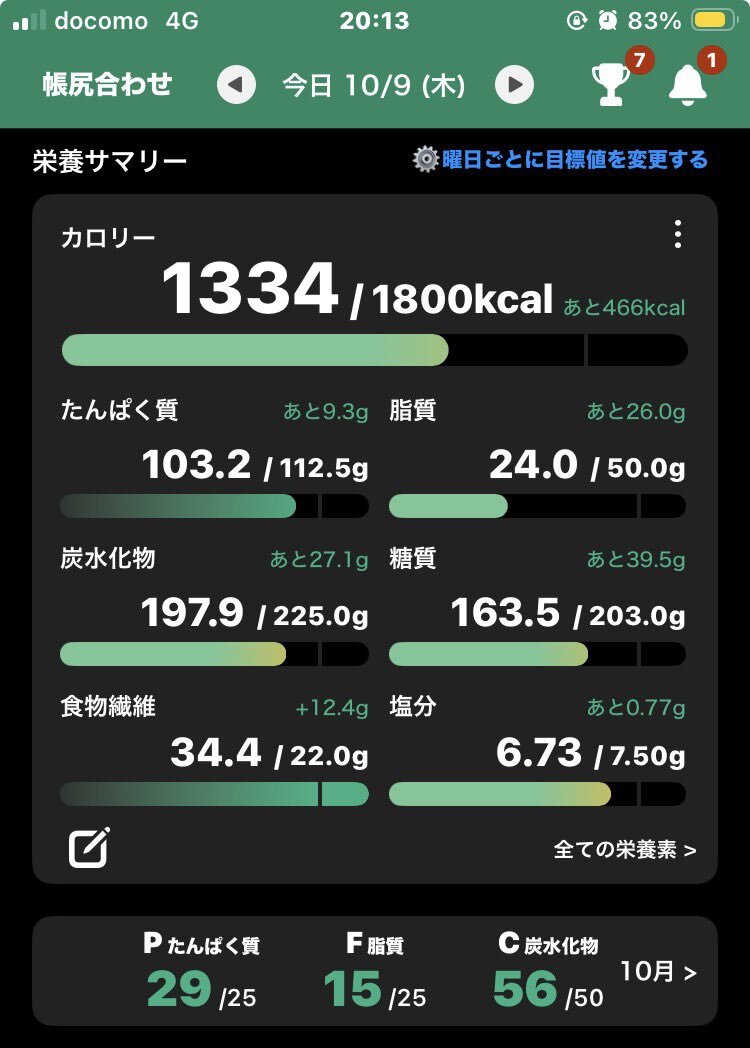
Task: Open the 10月 monthly PFC view
Action: click(x=658, y=971)
